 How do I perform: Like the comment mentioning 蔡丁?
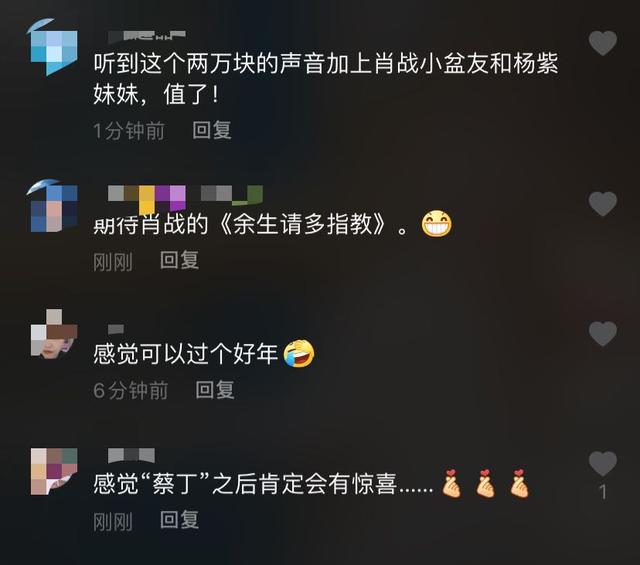(602, 464)
